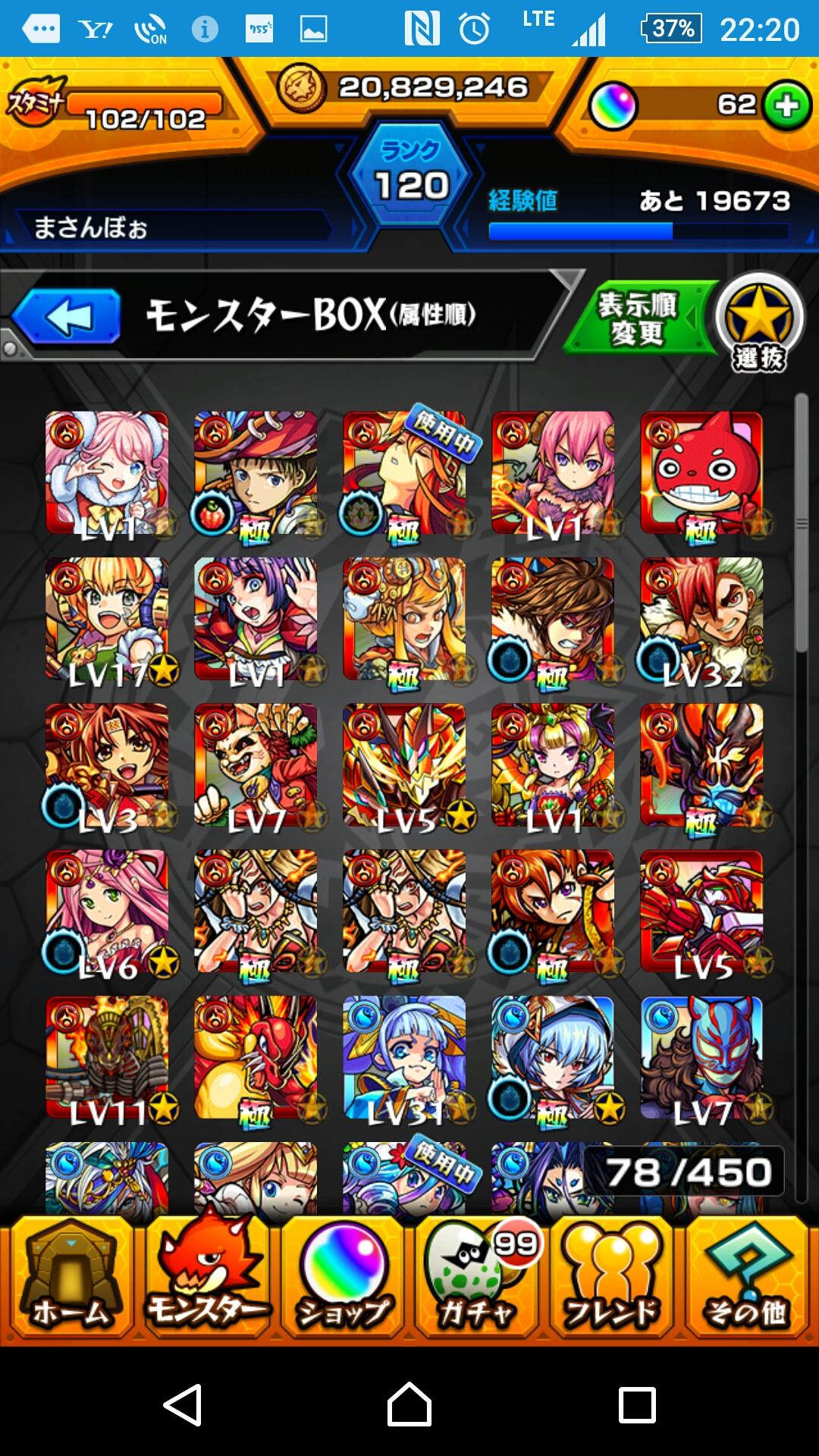Select the LV5 red robot monster

point(702,912)
